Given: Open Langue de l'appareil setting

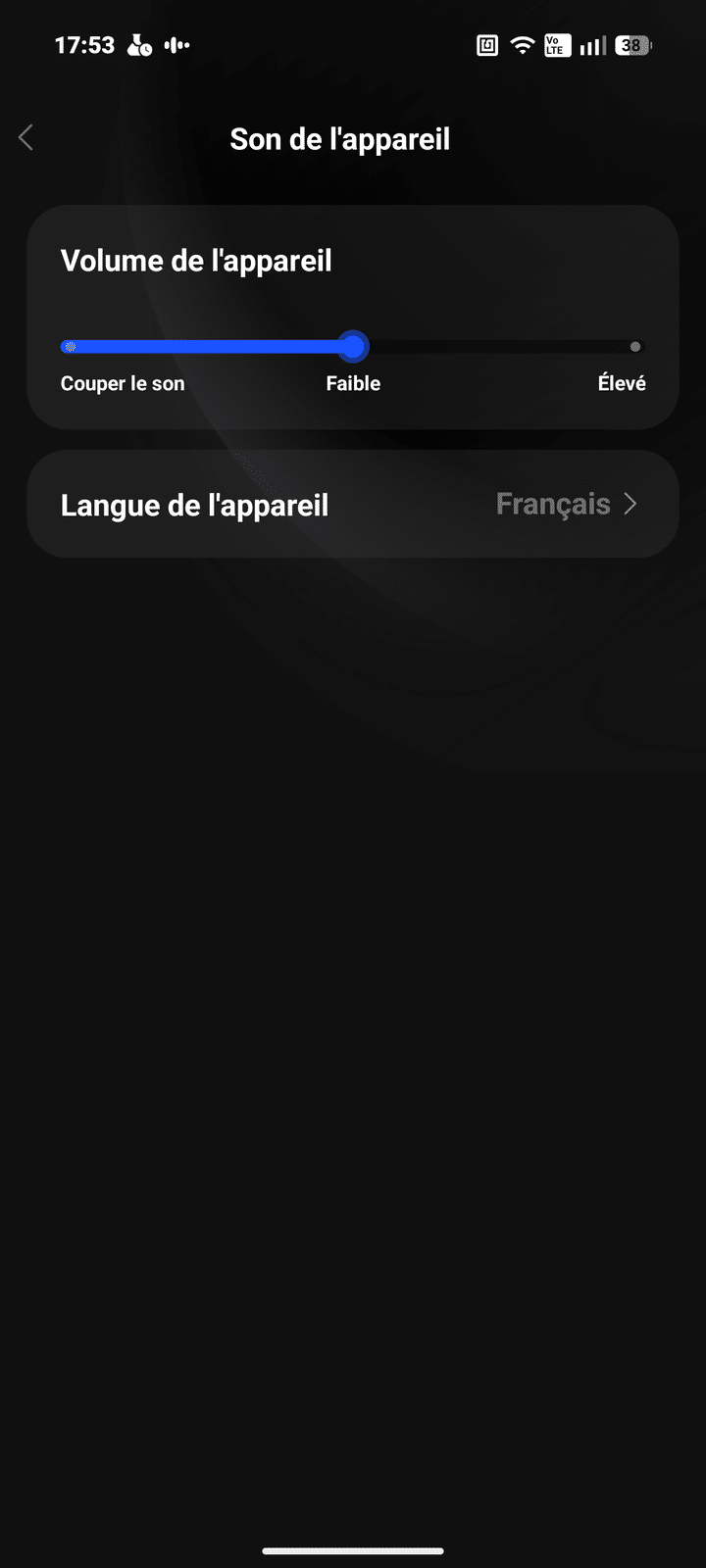Looking at the screenshot, I should coord(353,505).
